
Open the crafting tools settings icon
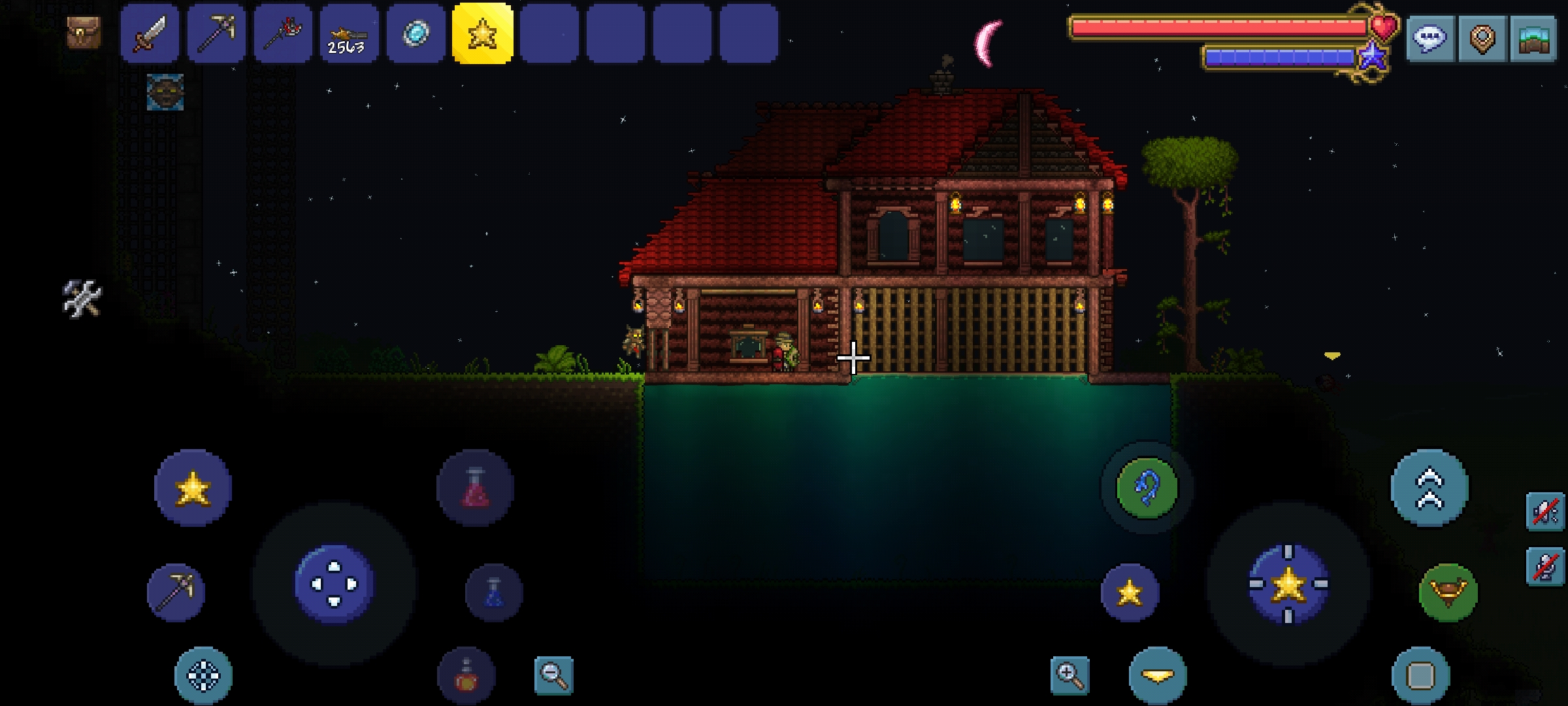82,299
